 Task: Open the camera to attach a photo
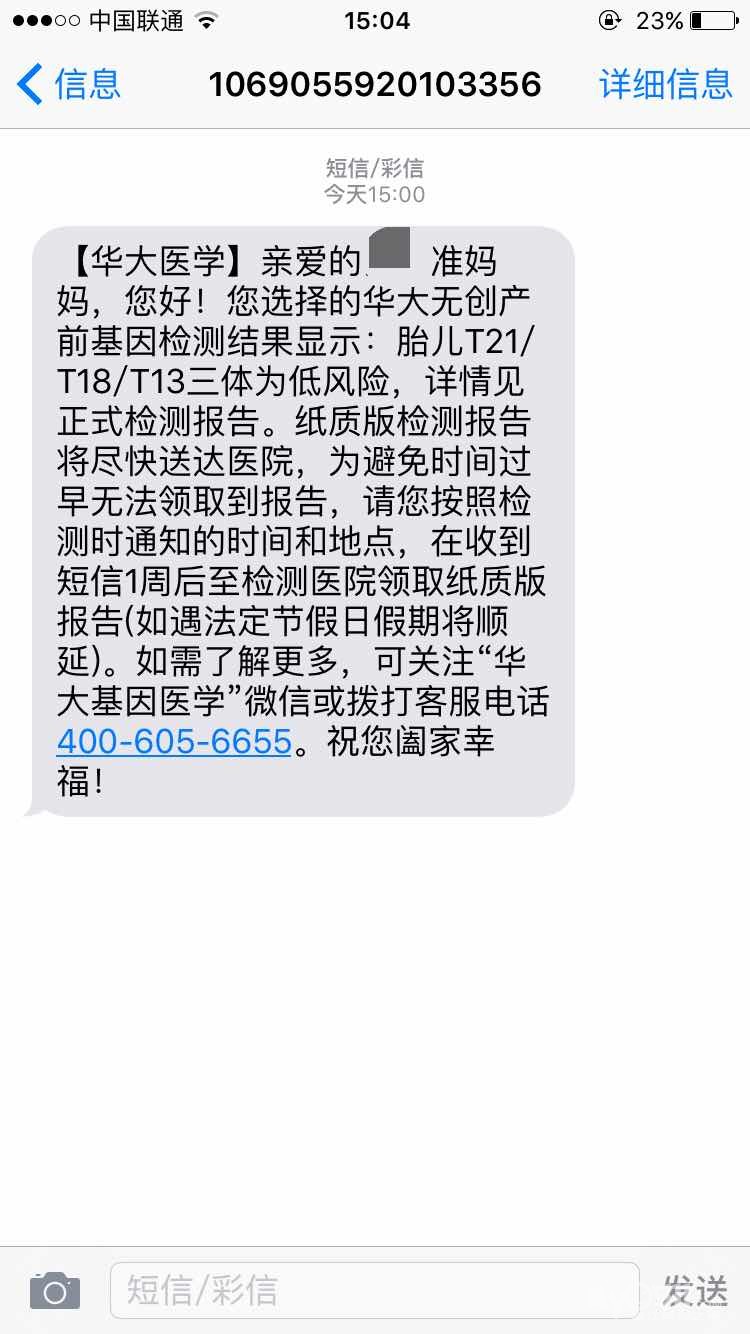click(x=55, y=1291)
